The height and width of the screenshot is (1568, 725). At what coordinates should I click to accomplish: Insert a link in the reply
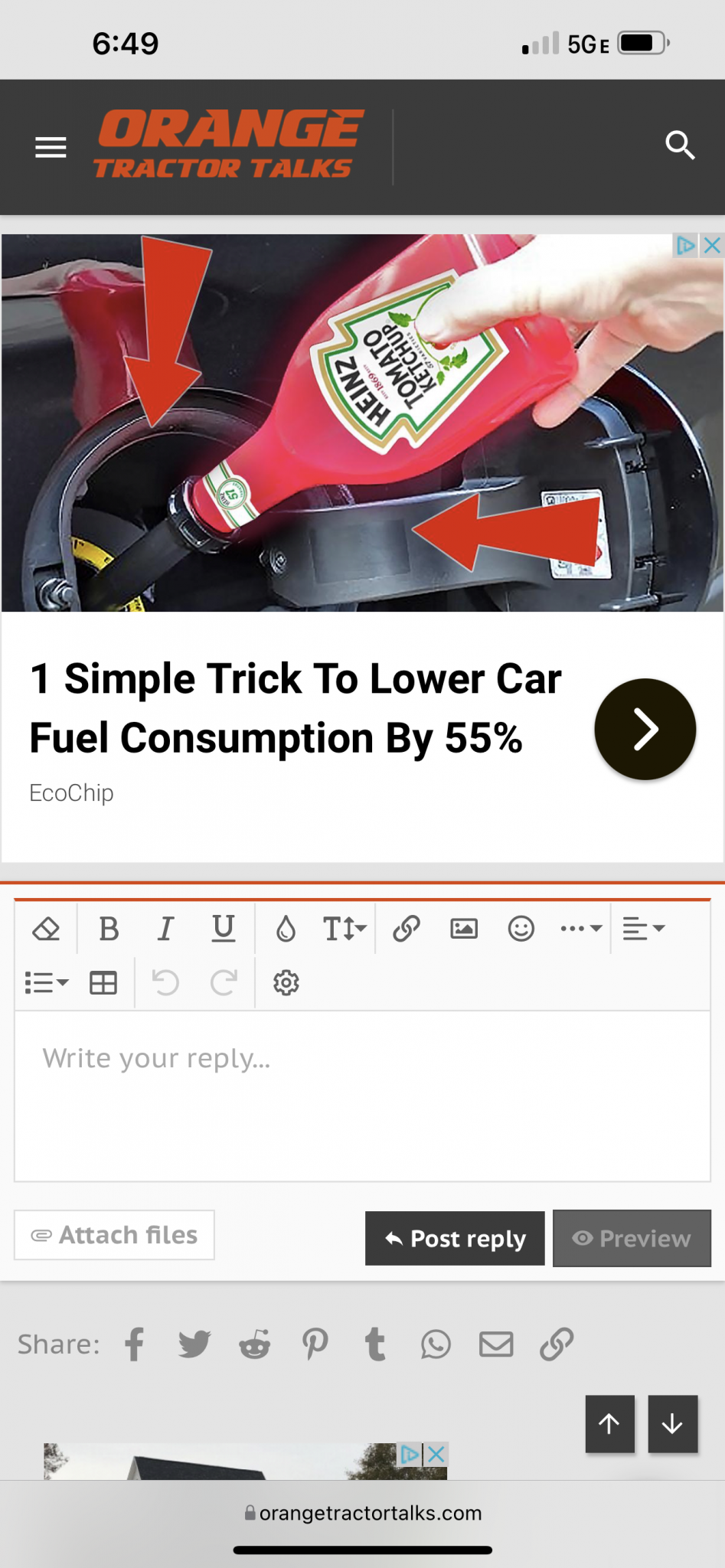tap(406, 929)
